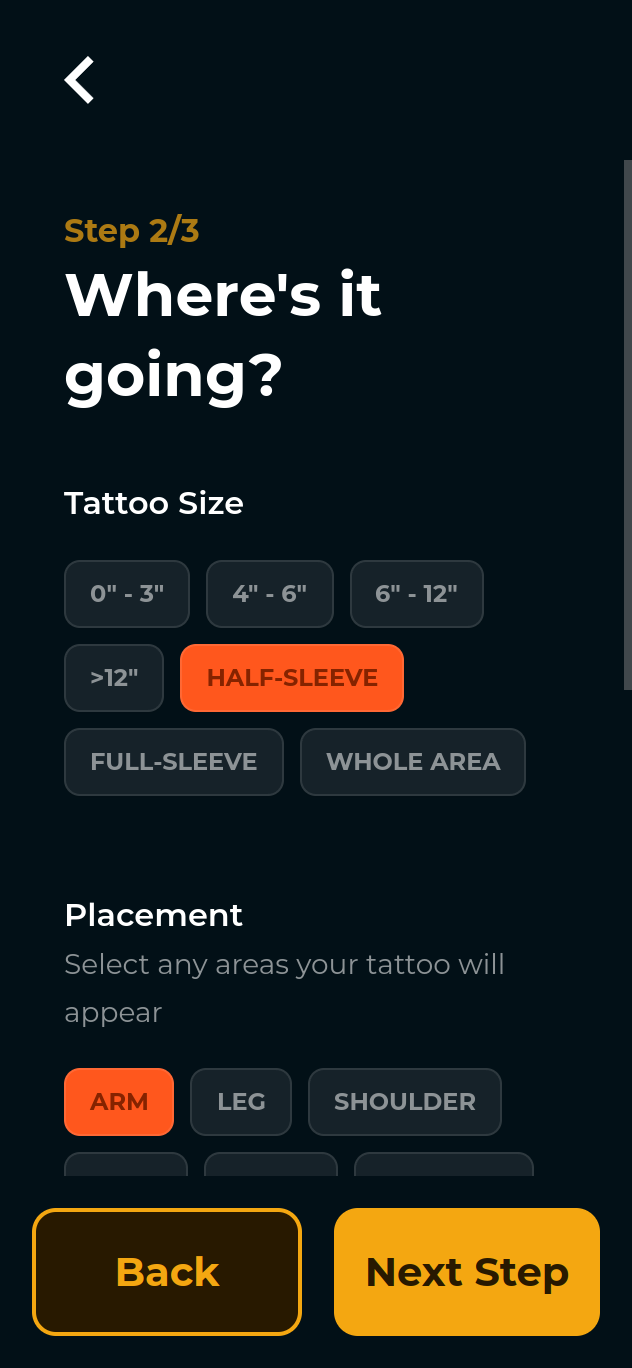Screen dimensions: 632x1368
Task: Choose the 4" - 6" size chip
Action: (x=269, y=594)
